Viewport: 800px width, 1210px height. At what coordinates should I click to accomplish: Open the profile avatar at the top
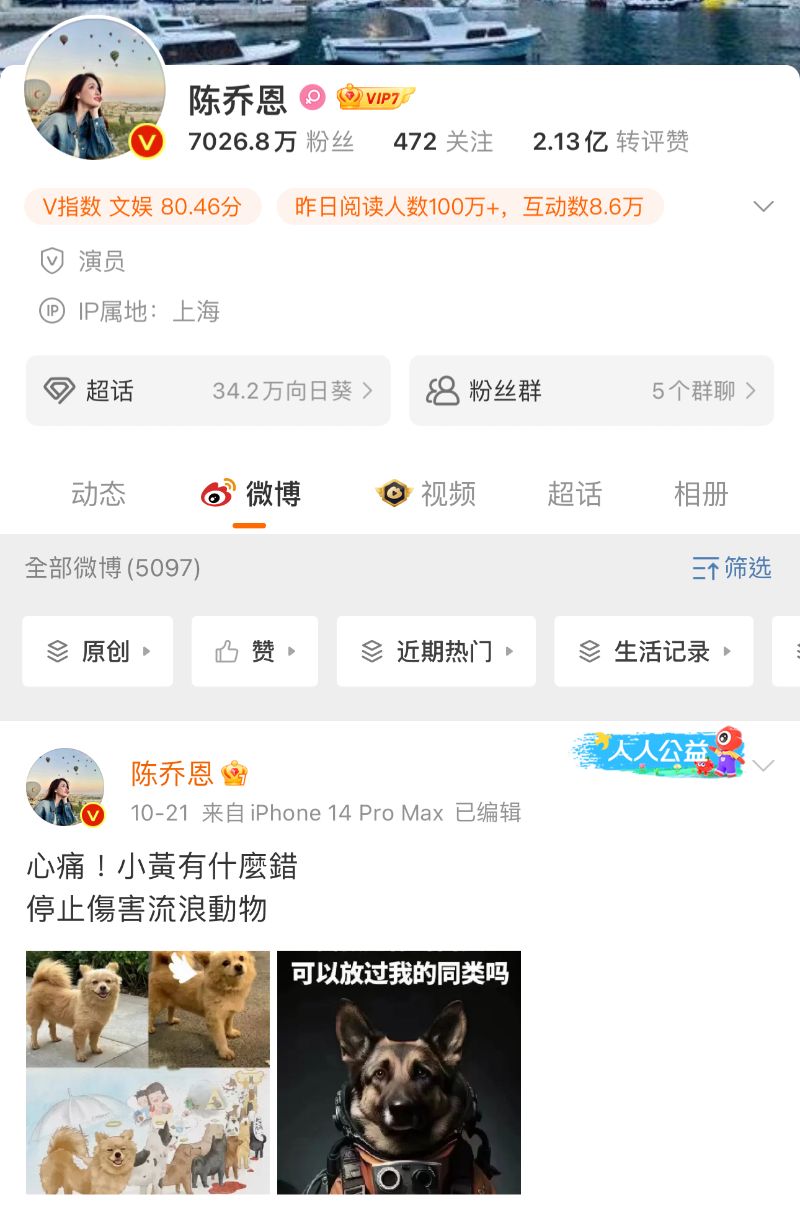[x=95, y=90]
